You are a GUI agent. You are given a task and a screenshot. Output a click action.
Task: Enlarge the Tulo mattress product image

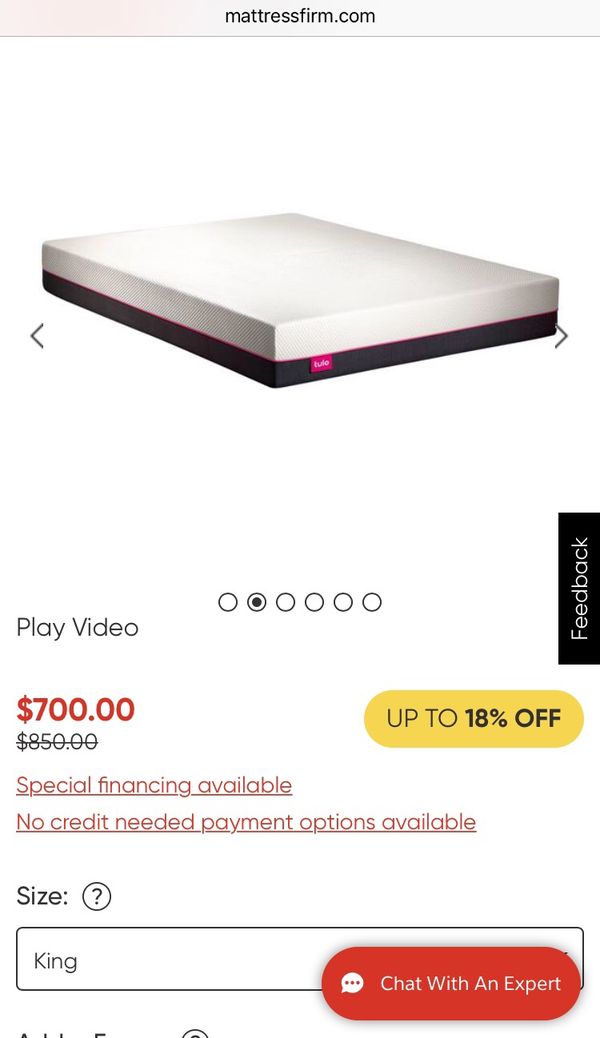pos(300,299)
